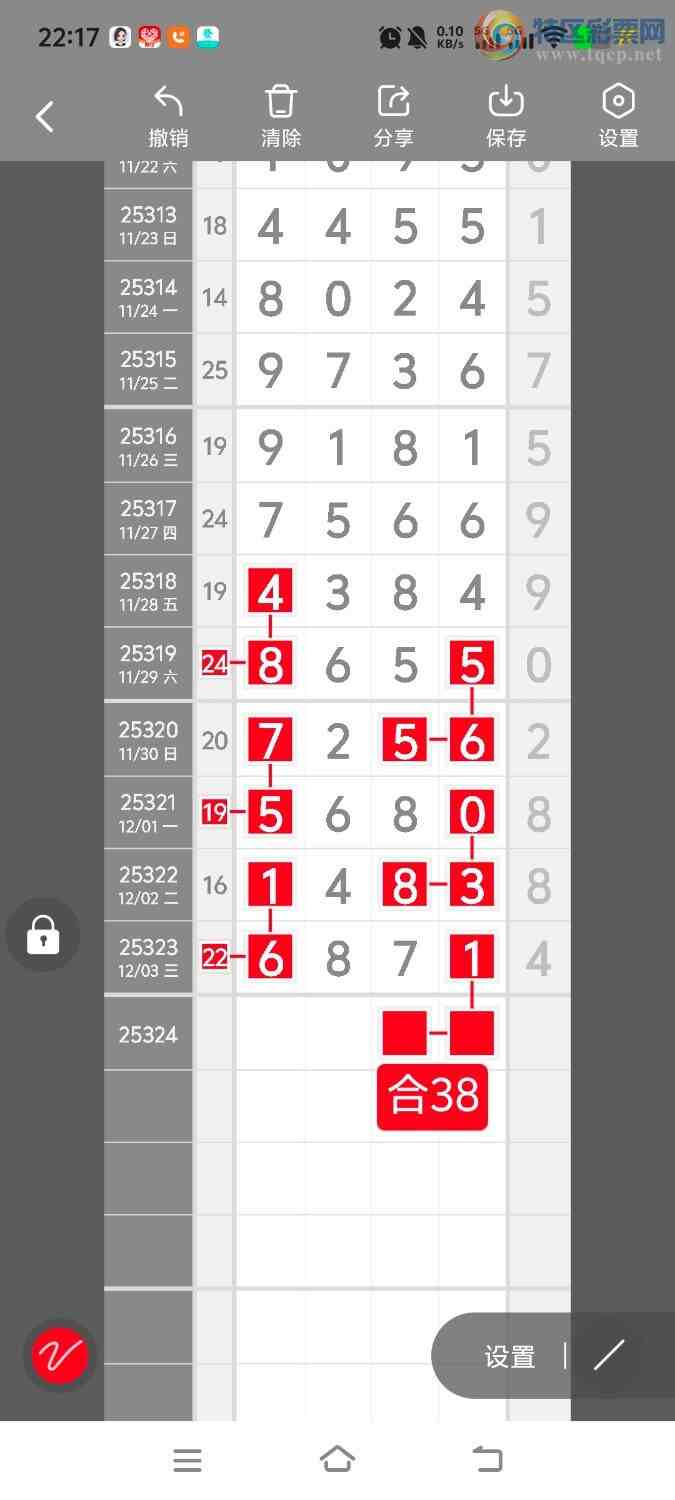Go back using the top-left arrow

[x=45, y=117]
